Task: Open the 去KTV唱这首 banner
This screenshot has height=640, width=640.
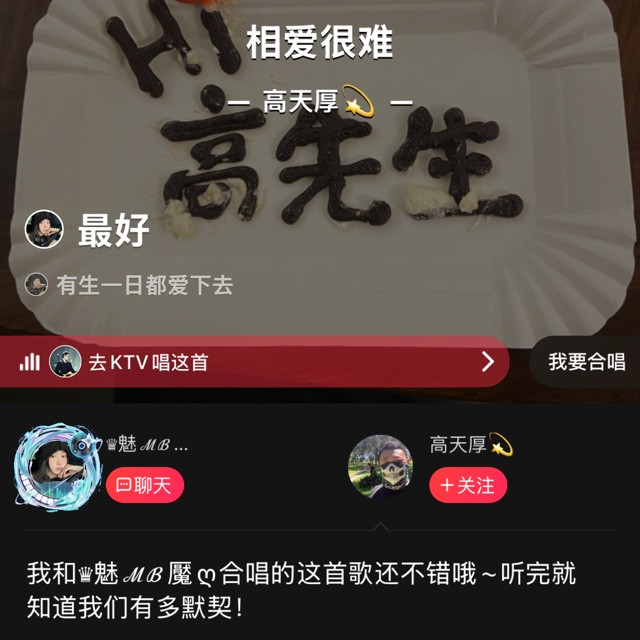Action: 255,362
